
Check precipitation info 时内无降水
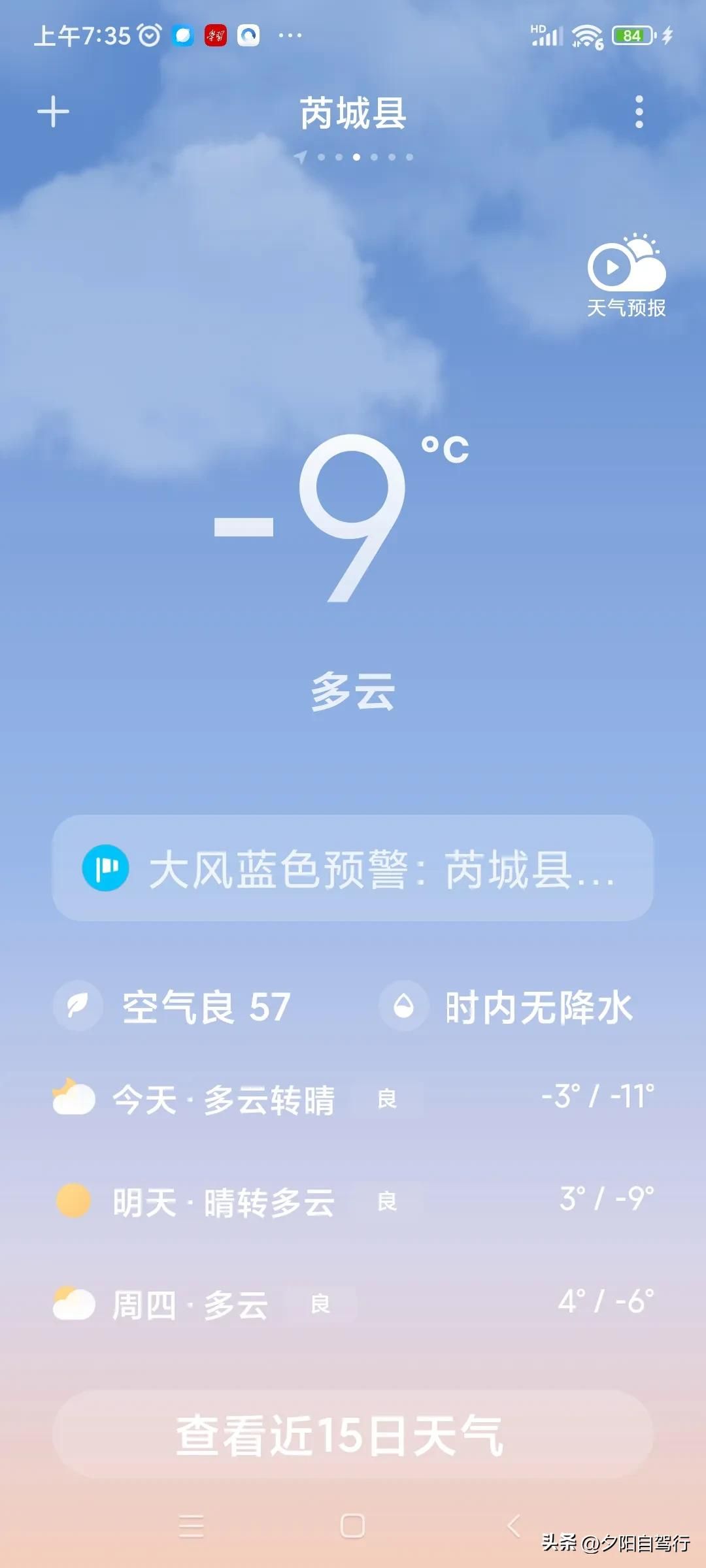[507, 1006]
